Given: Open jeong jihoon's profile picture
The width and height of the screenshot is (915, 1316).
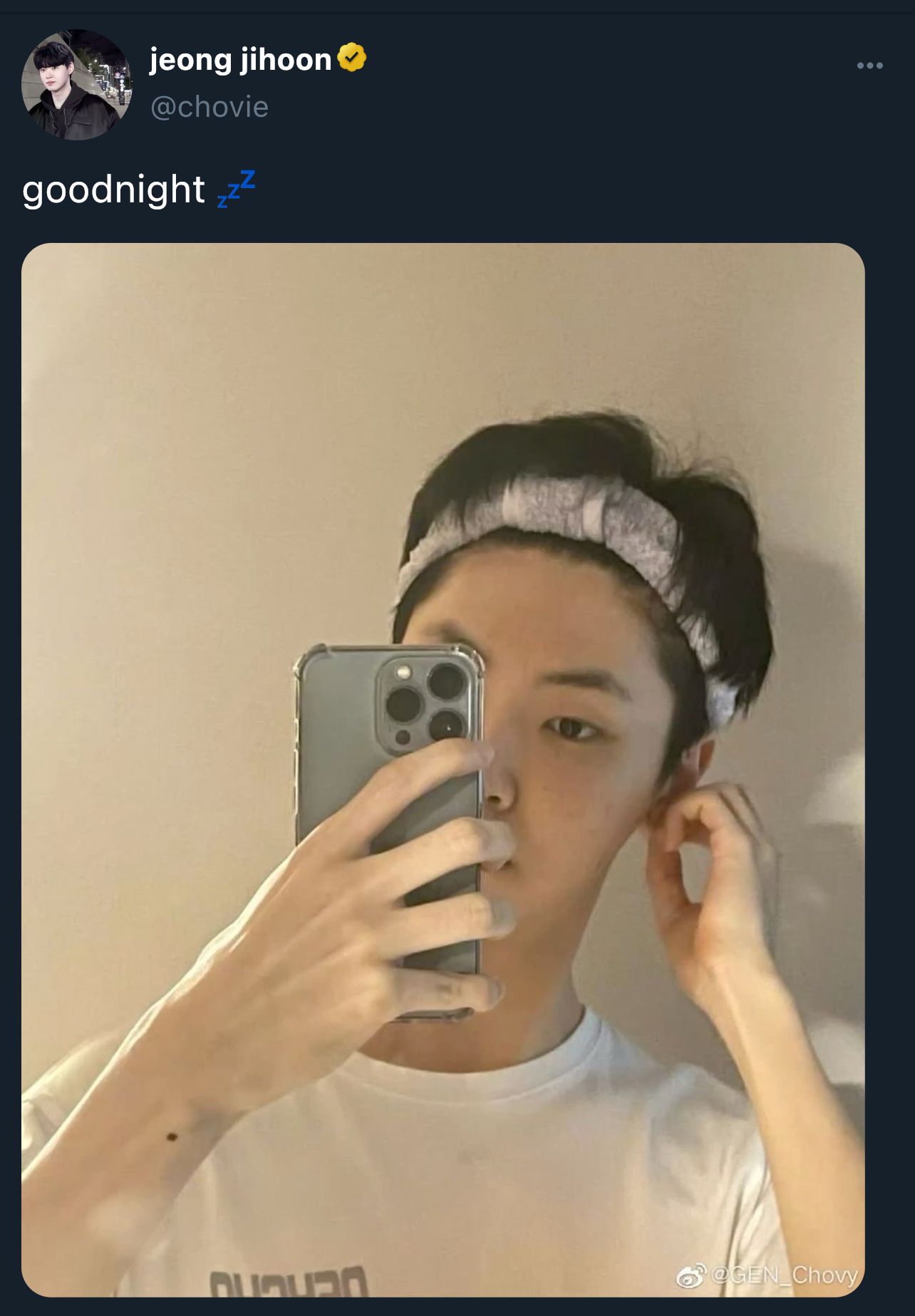Looking at the screenshot, I should pos(77,84).
